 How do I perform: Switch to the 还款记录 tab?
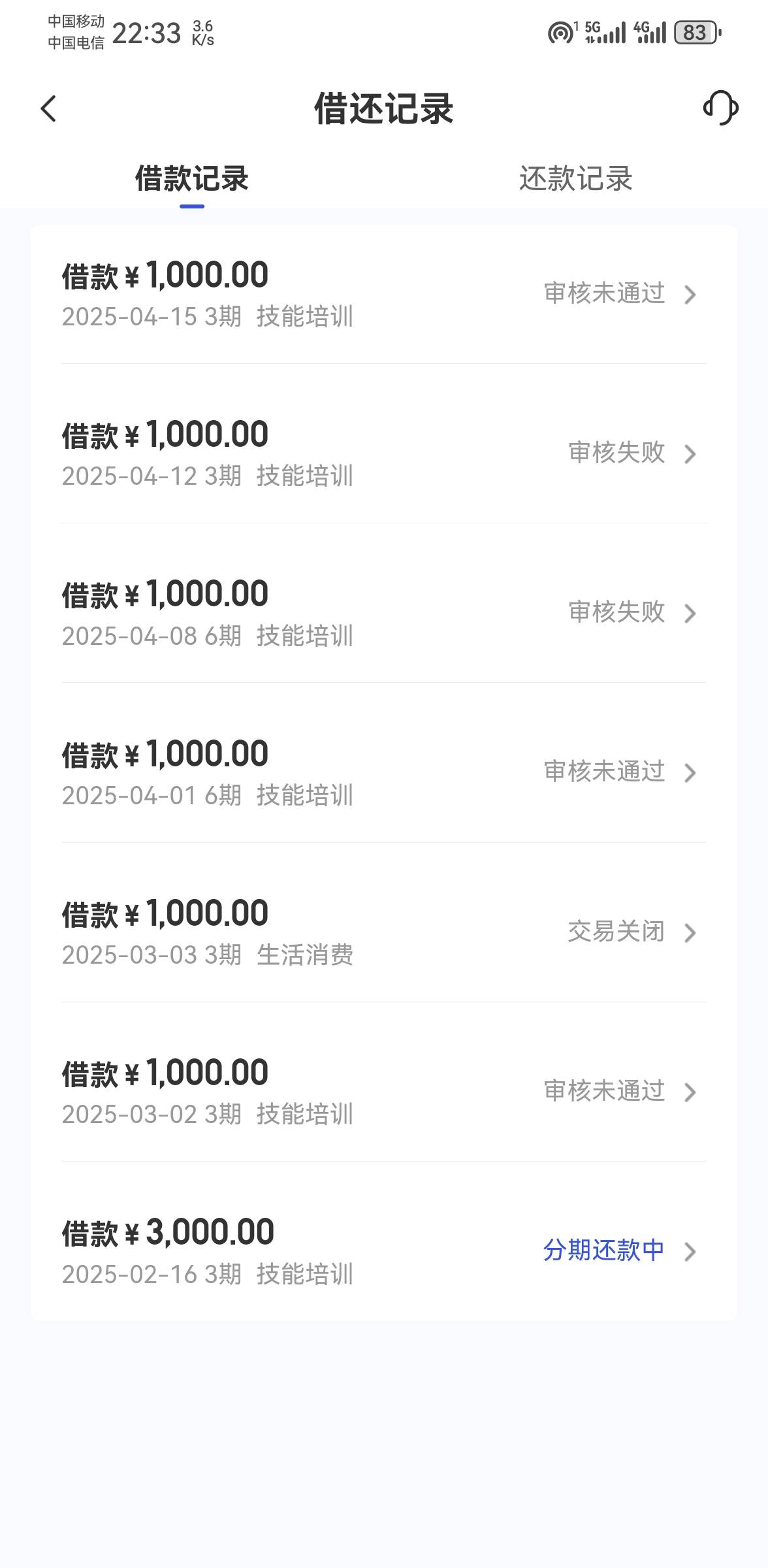coord(575,179)
